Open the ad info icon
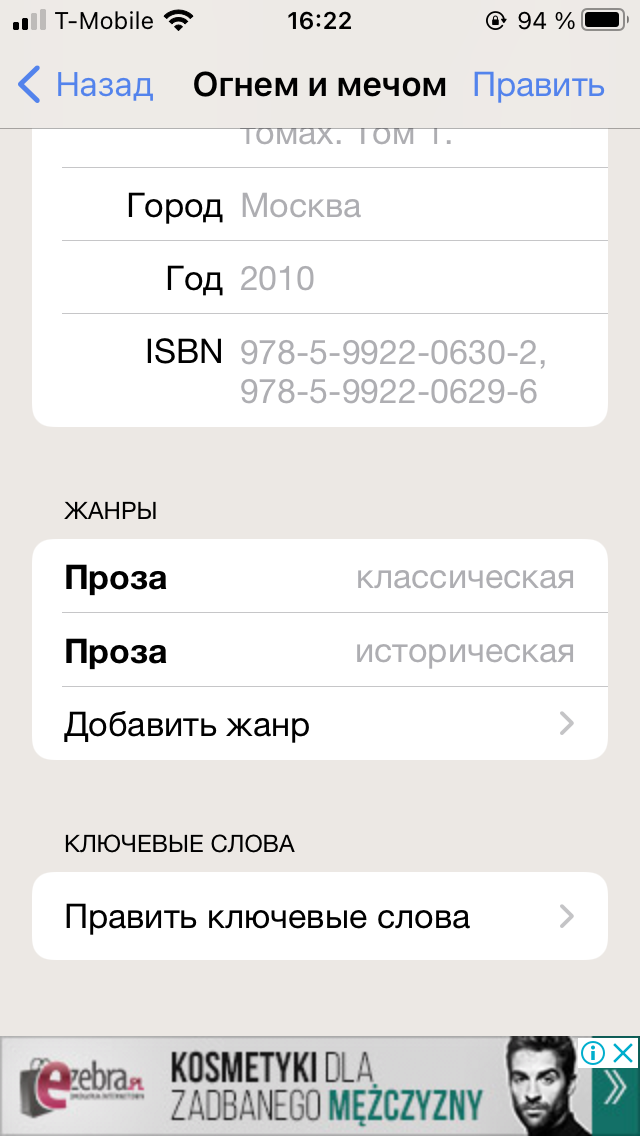The height and width of the screenshot is (1136, 640). [593, 1052]
